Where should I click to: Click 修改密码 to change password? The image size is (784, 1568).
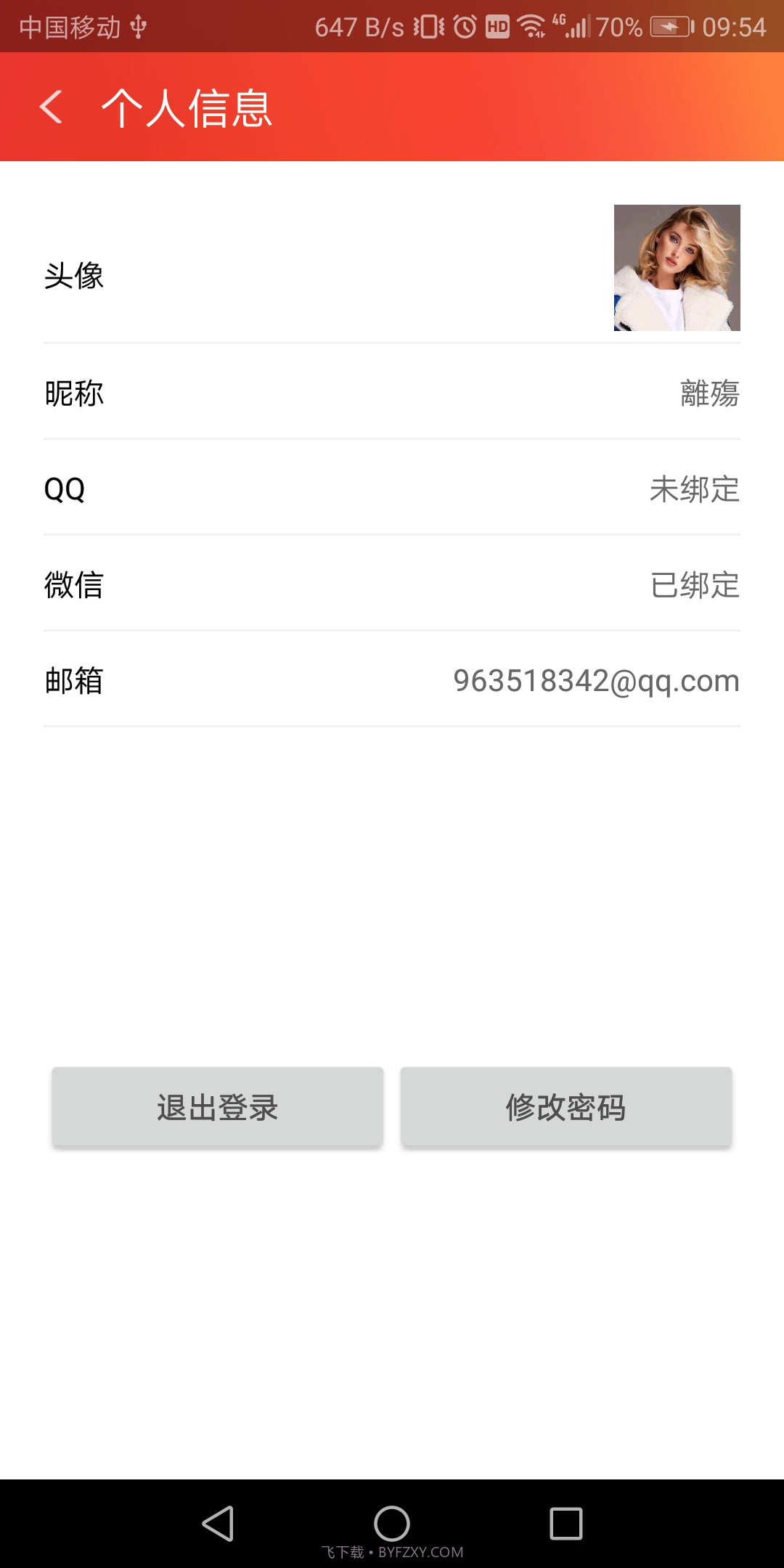pos(567,1106)
